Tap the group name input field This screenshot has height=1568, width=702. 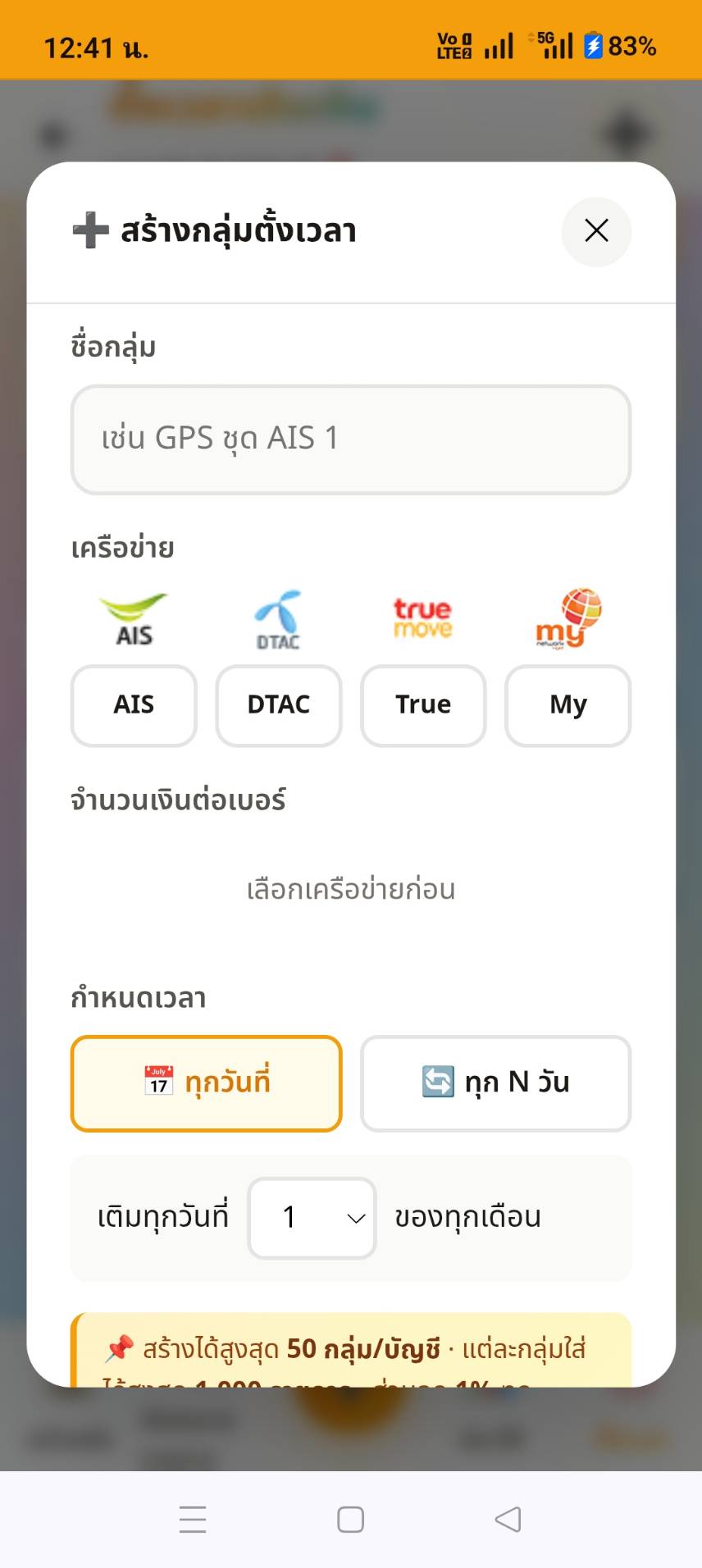coord(350,440)
